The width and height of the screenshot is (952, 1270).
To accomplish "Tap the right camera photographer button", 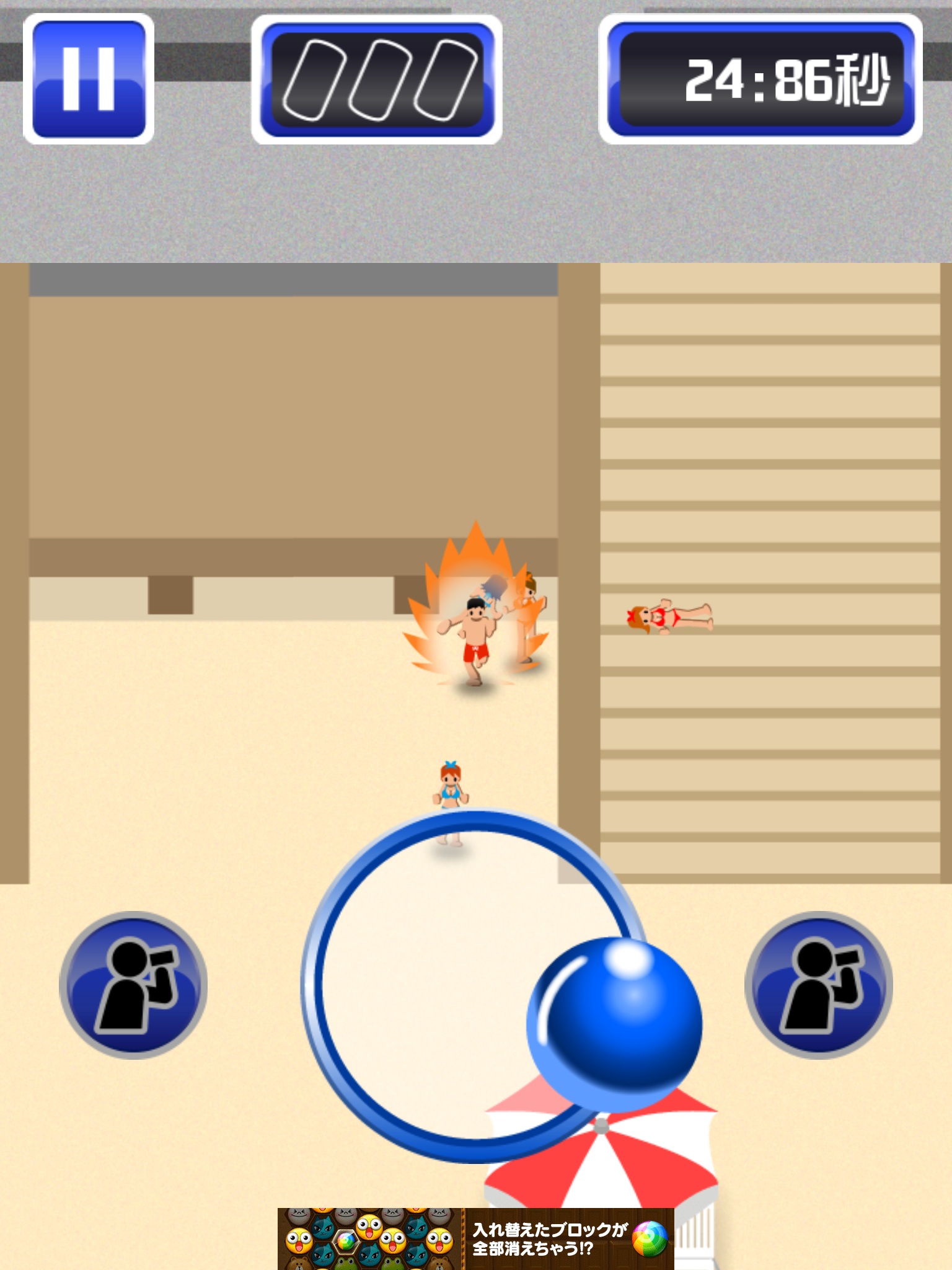I will 818,985.
